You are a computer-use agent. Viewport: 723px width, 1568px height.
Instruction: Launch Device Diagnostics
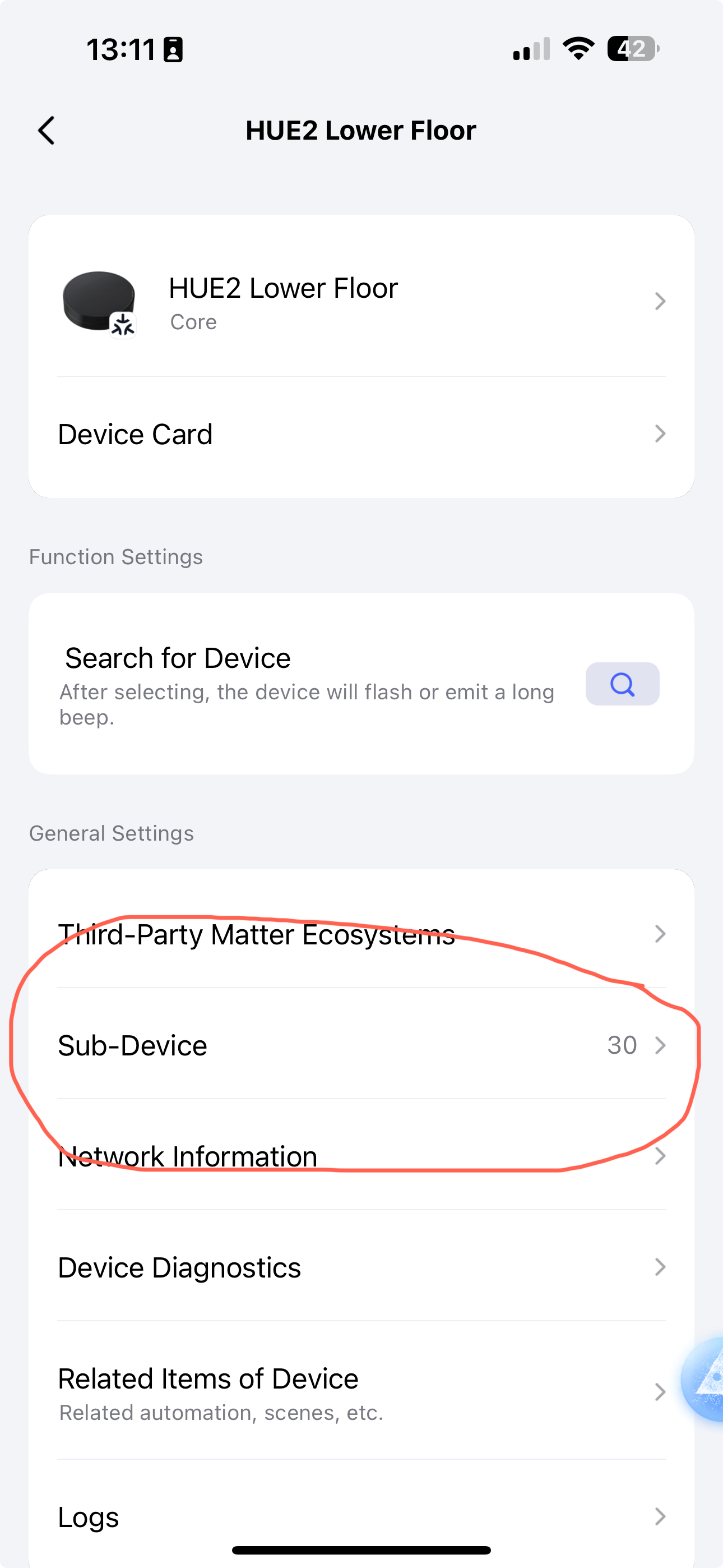pos(361,1267)
